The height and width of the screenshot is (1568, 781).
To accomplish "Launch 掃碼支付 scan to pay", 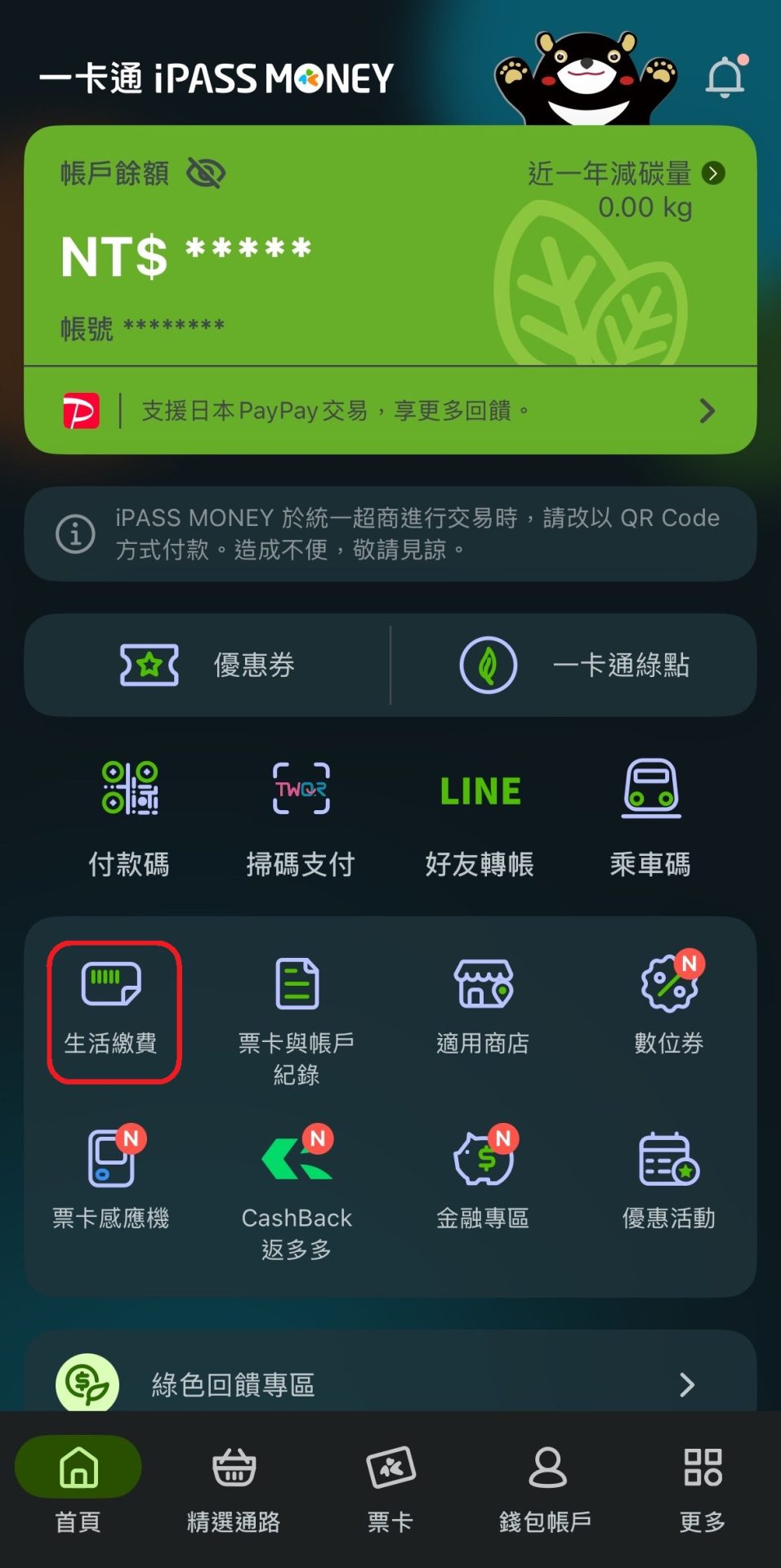I will point(301,817).
